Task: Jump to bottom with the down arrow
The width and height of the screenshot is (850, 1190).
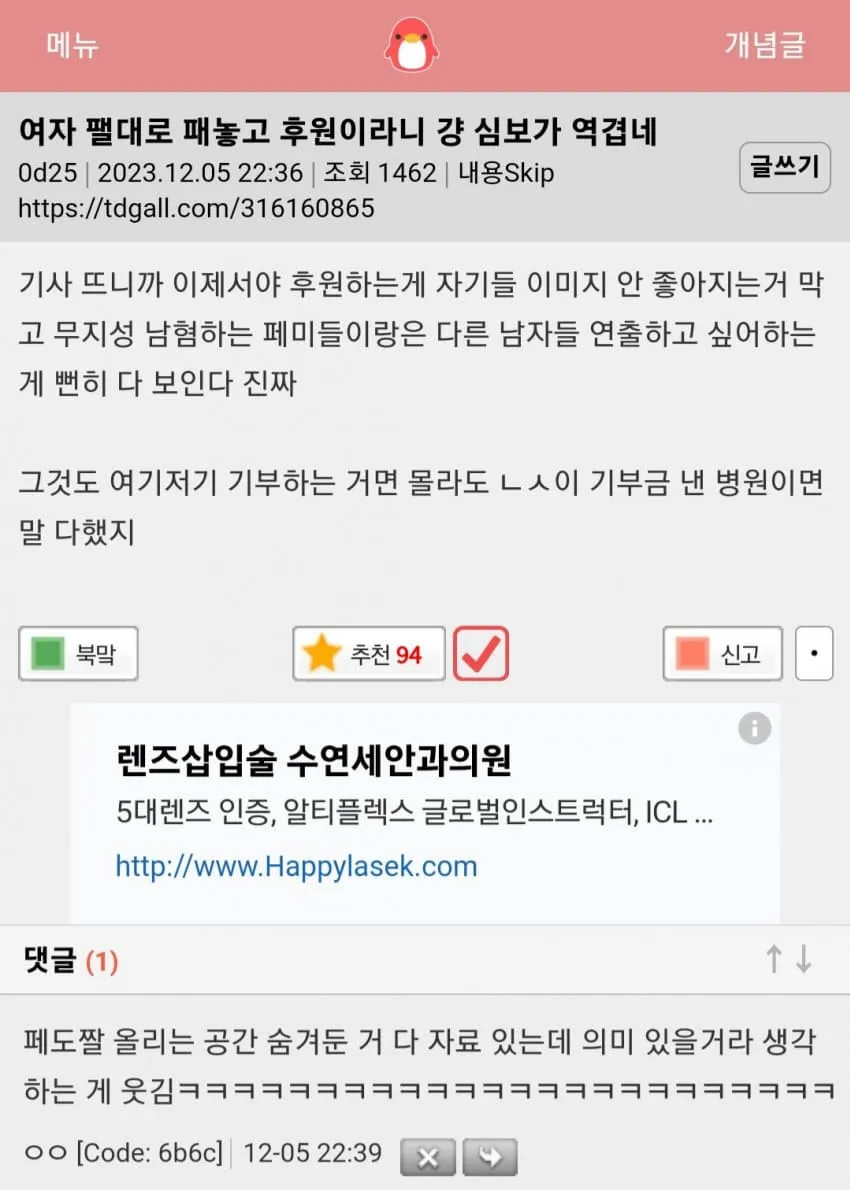Action: pos(804,960)
